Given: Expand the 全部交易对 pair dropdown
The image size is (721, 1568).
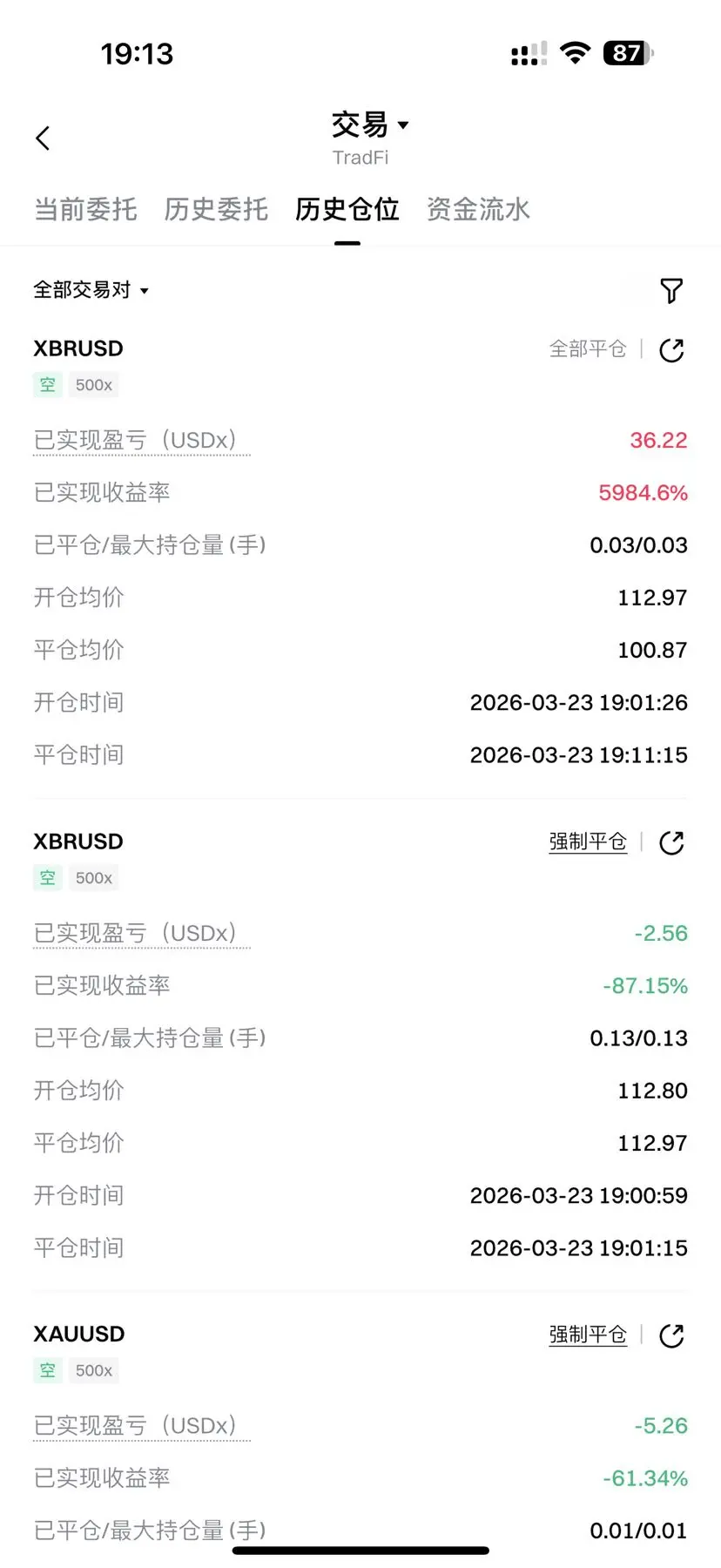Looking at the screenshot, I should (91, 290).
